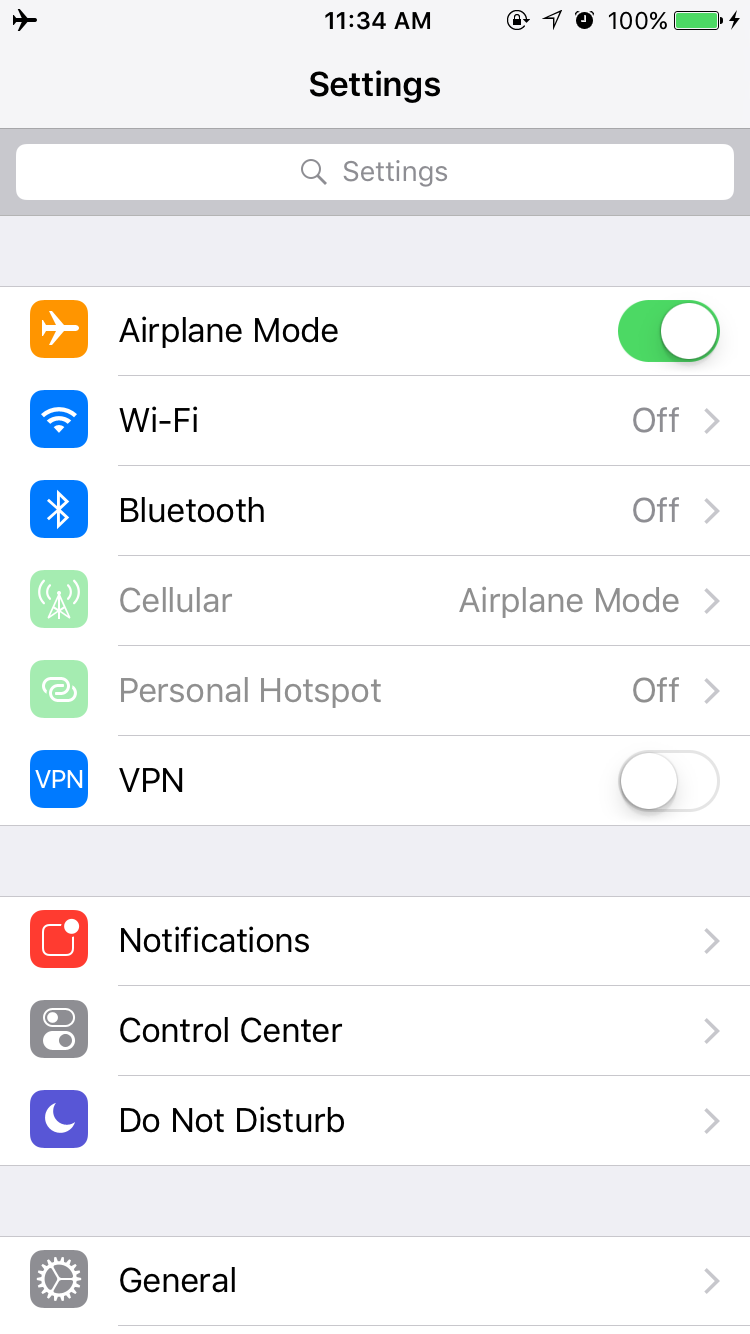Tap the Settings search field

(375, 172)
